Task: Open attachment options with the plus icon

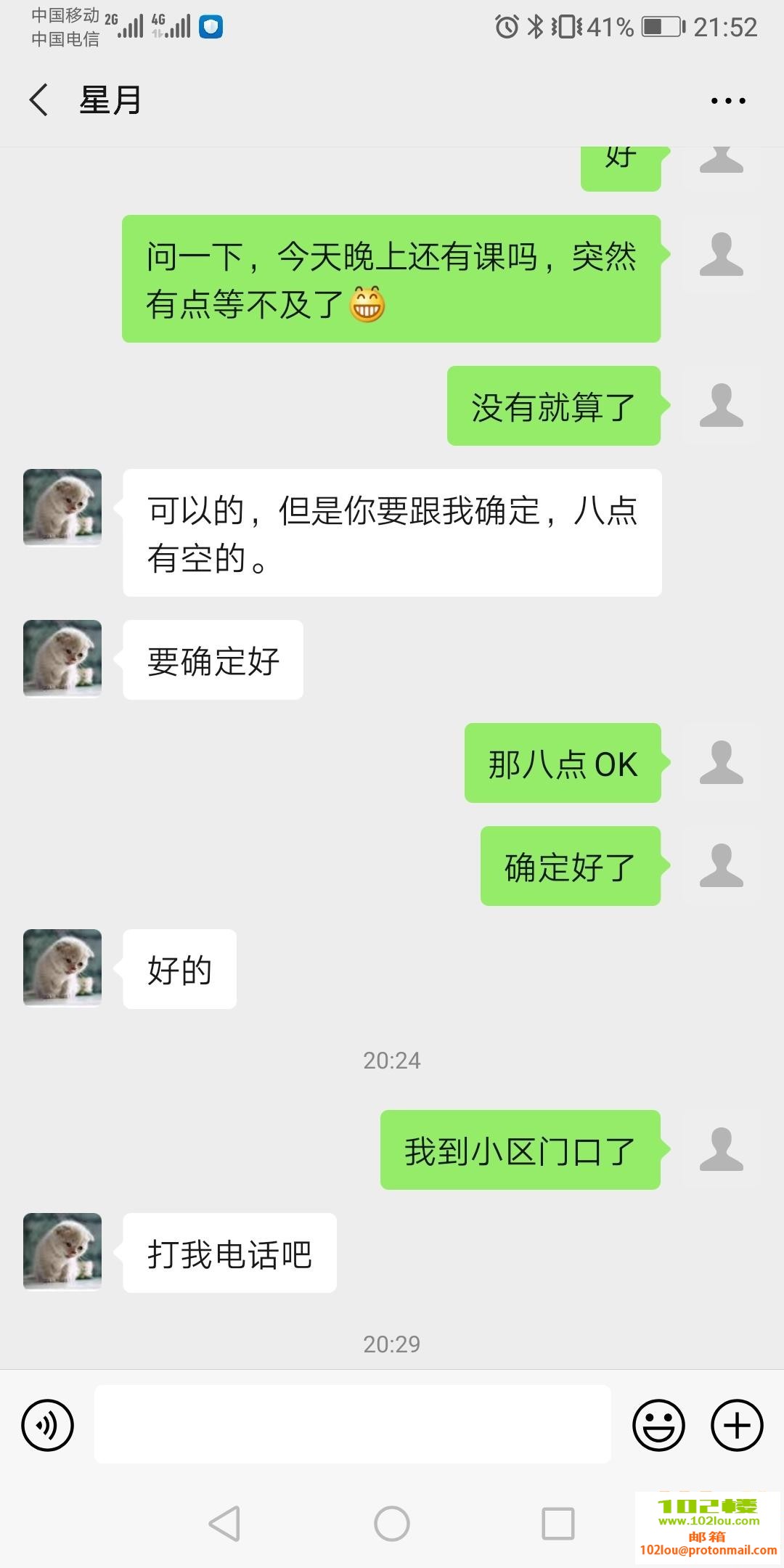Action: pos(735,1425)
